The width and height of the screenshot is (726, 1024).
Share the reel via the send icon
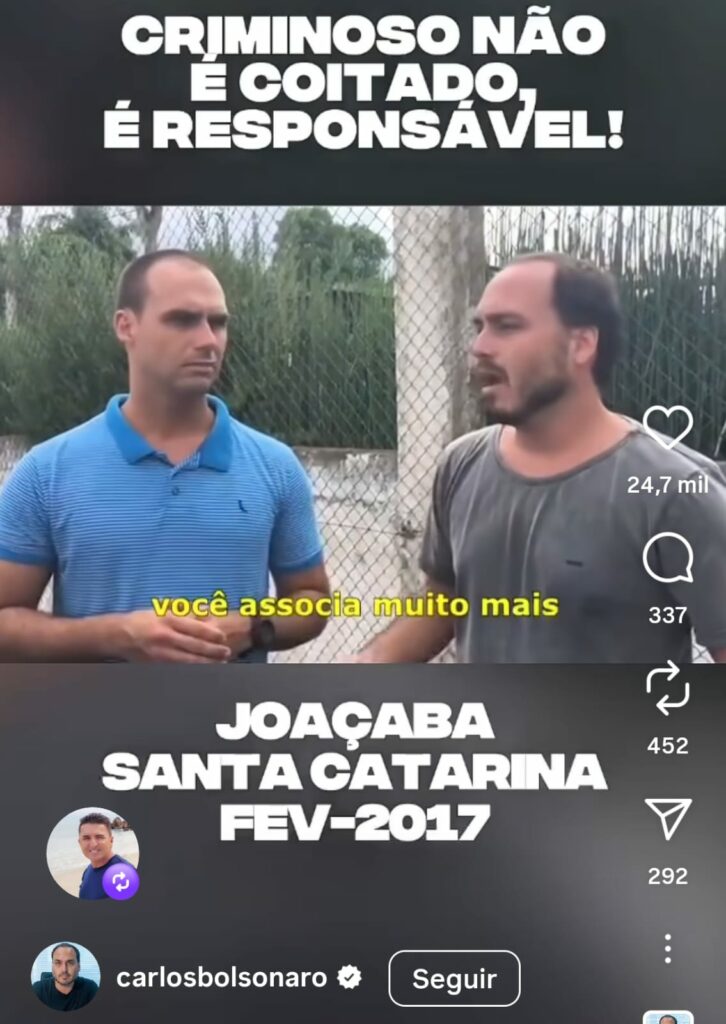point(667,820)
